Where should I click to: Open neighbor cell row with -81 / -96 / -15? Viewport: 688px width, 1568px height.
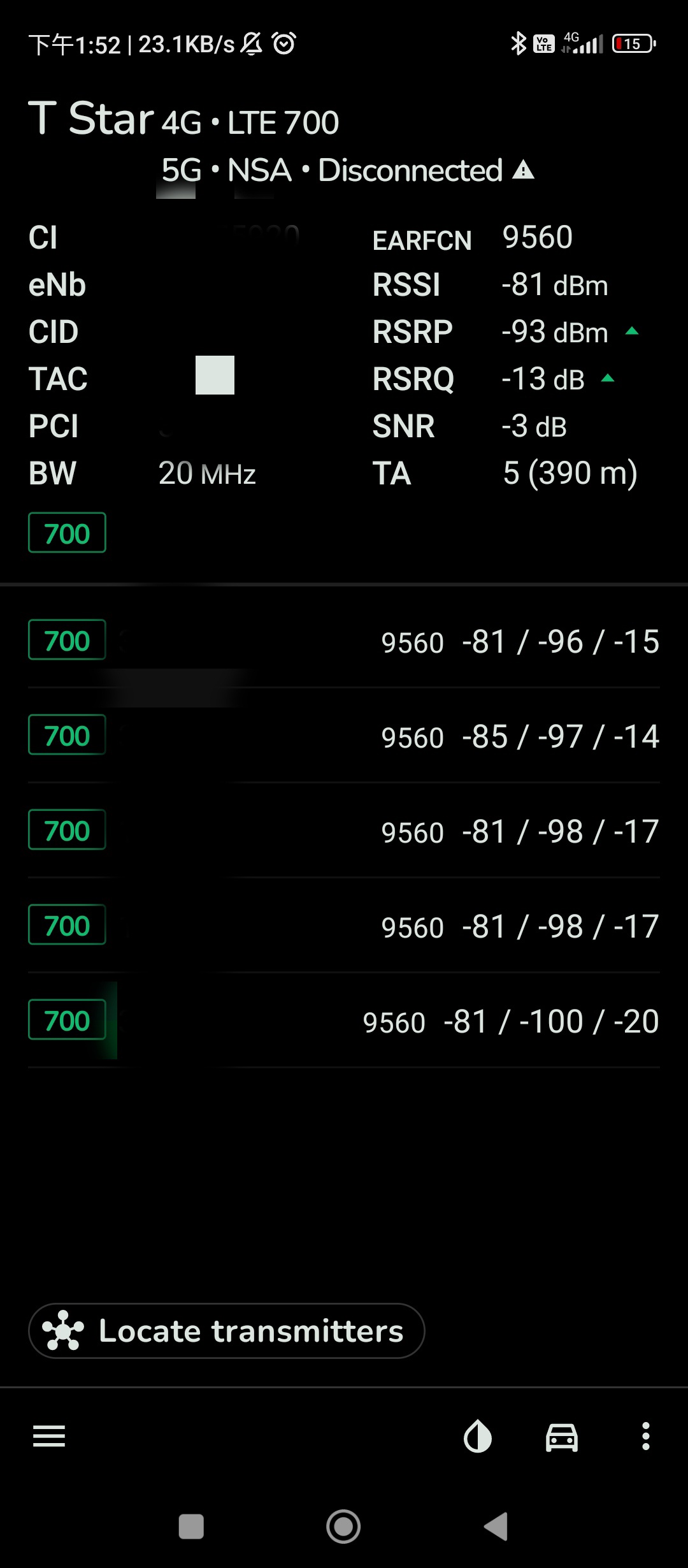tap(344, 641)
